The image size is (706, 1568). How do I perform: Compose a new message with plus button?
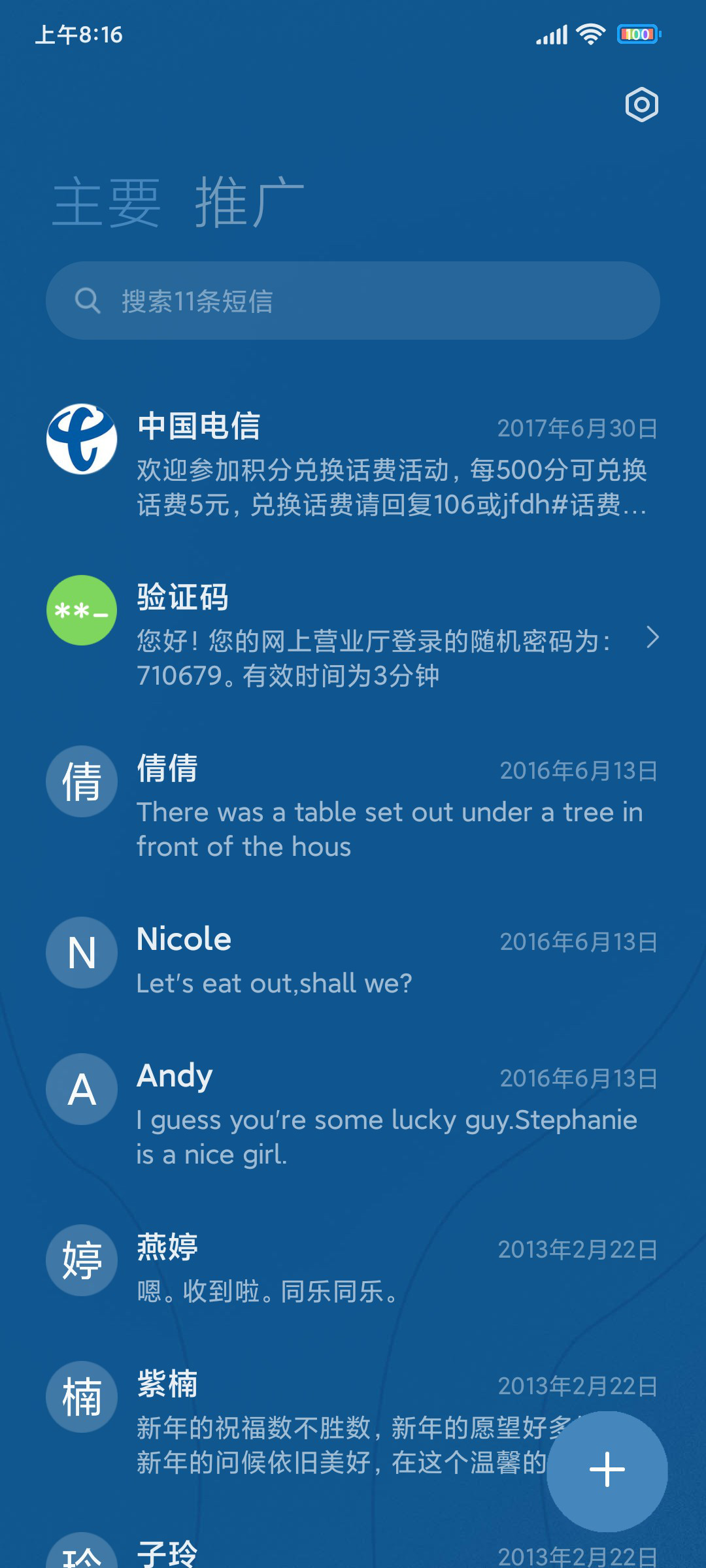[607, 1471]
